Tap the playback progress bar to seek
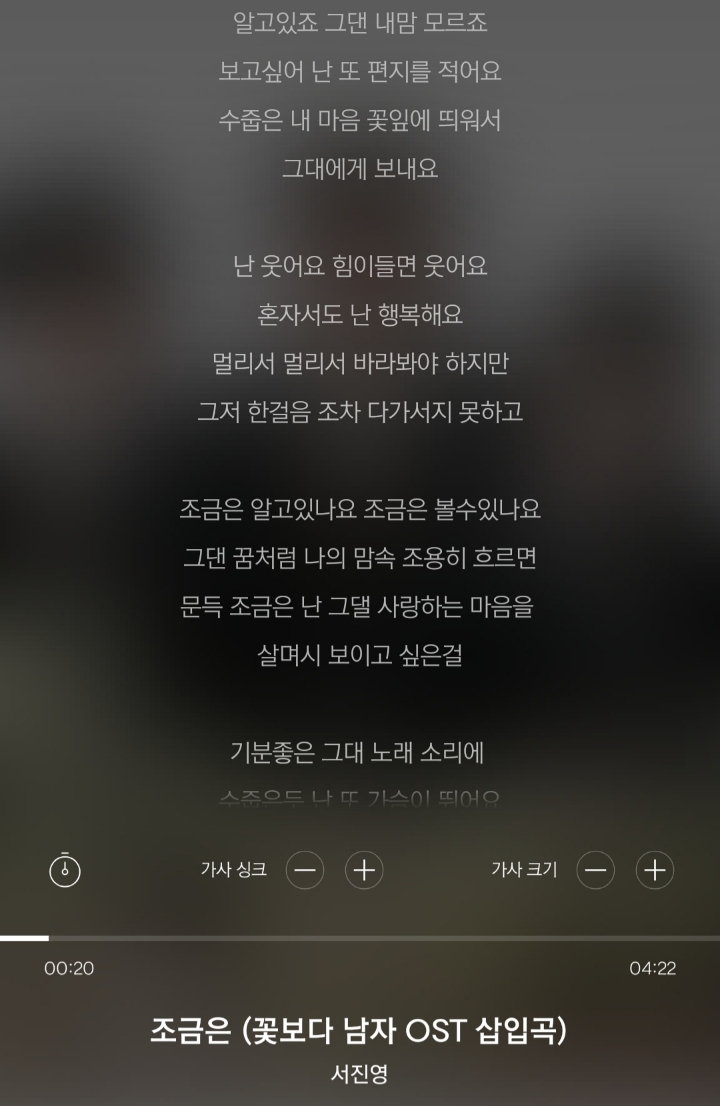Screen dimensions: 720x1106 (360, 938)
